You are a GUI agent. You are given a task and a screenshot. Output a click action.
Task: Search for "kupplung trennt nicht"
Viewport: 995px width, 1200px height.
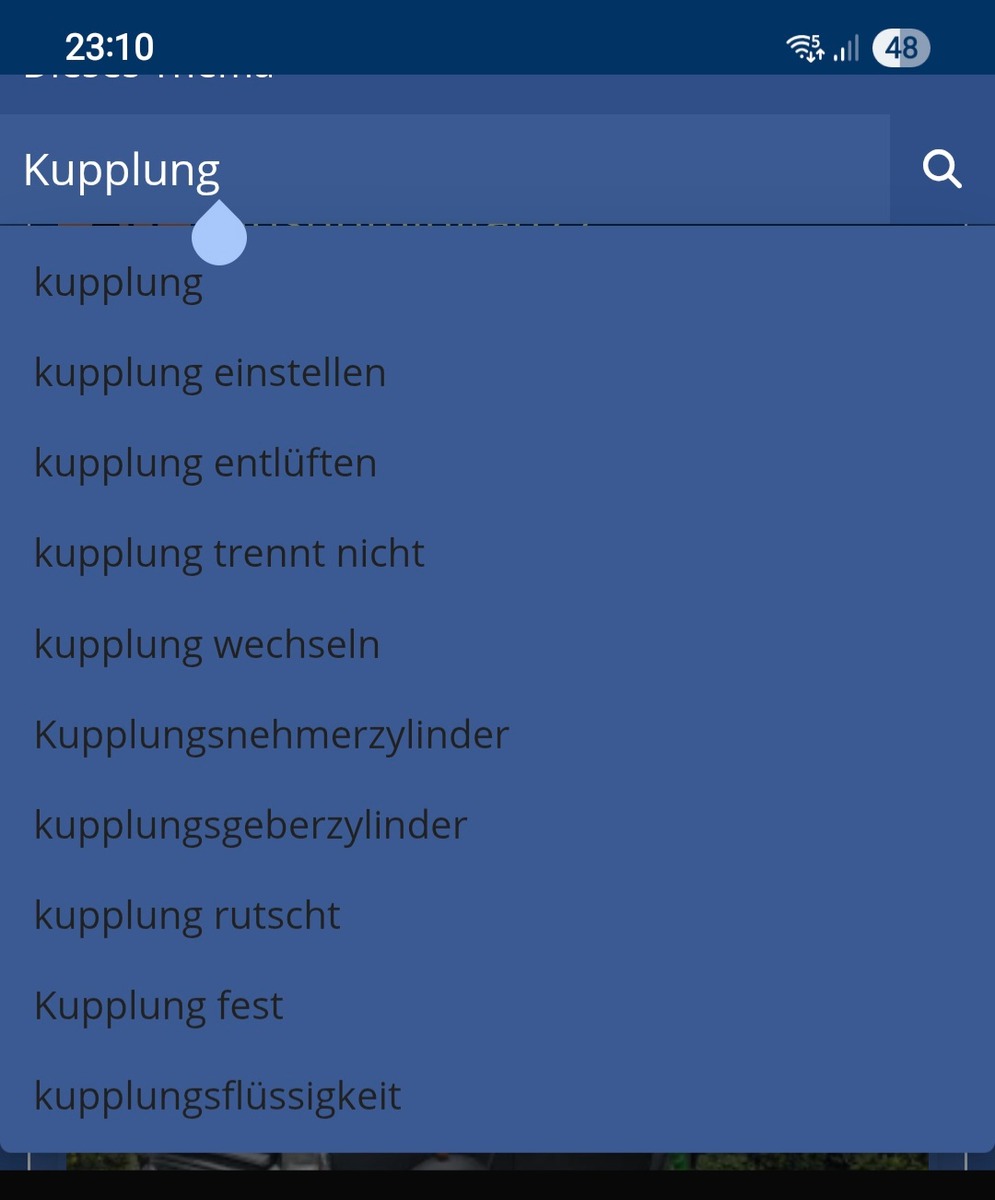pos(229,554)
